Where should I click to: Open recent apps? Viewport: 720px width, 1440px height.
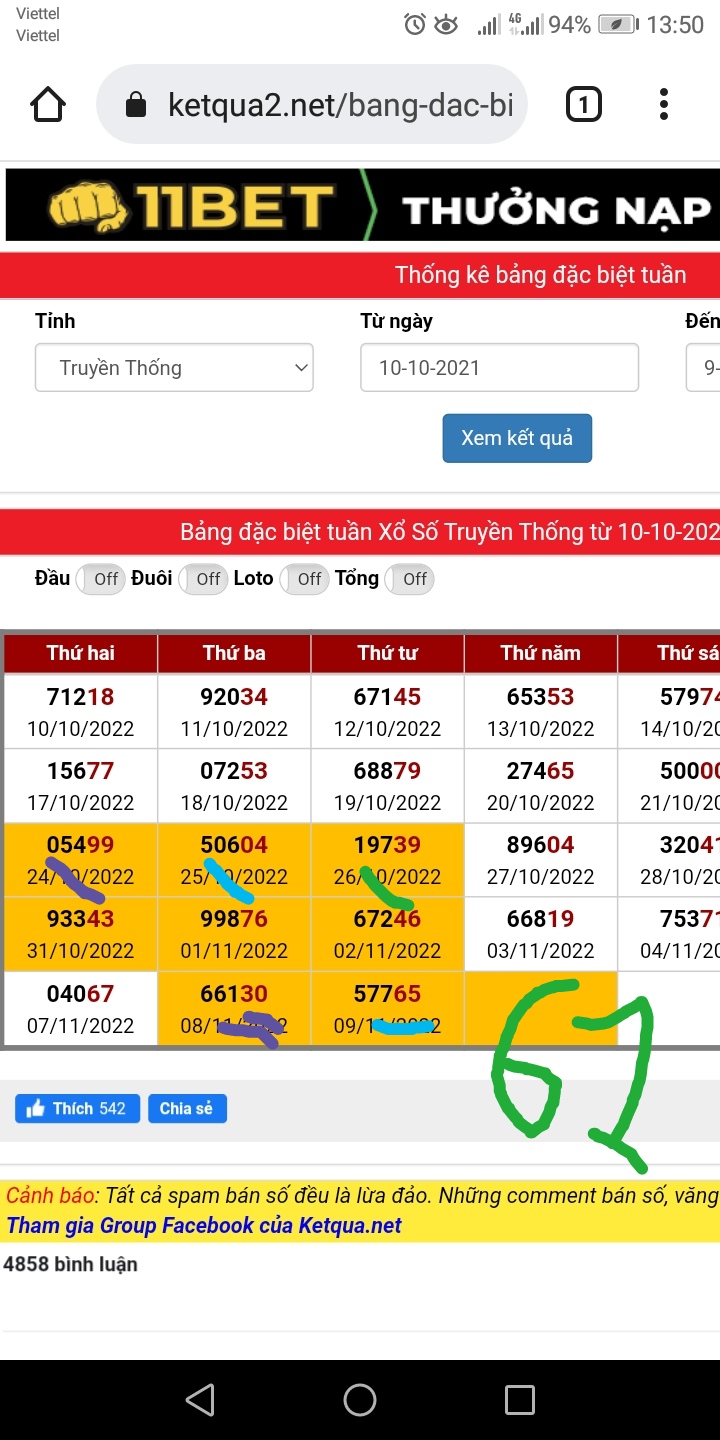(x=519, y=1399)
